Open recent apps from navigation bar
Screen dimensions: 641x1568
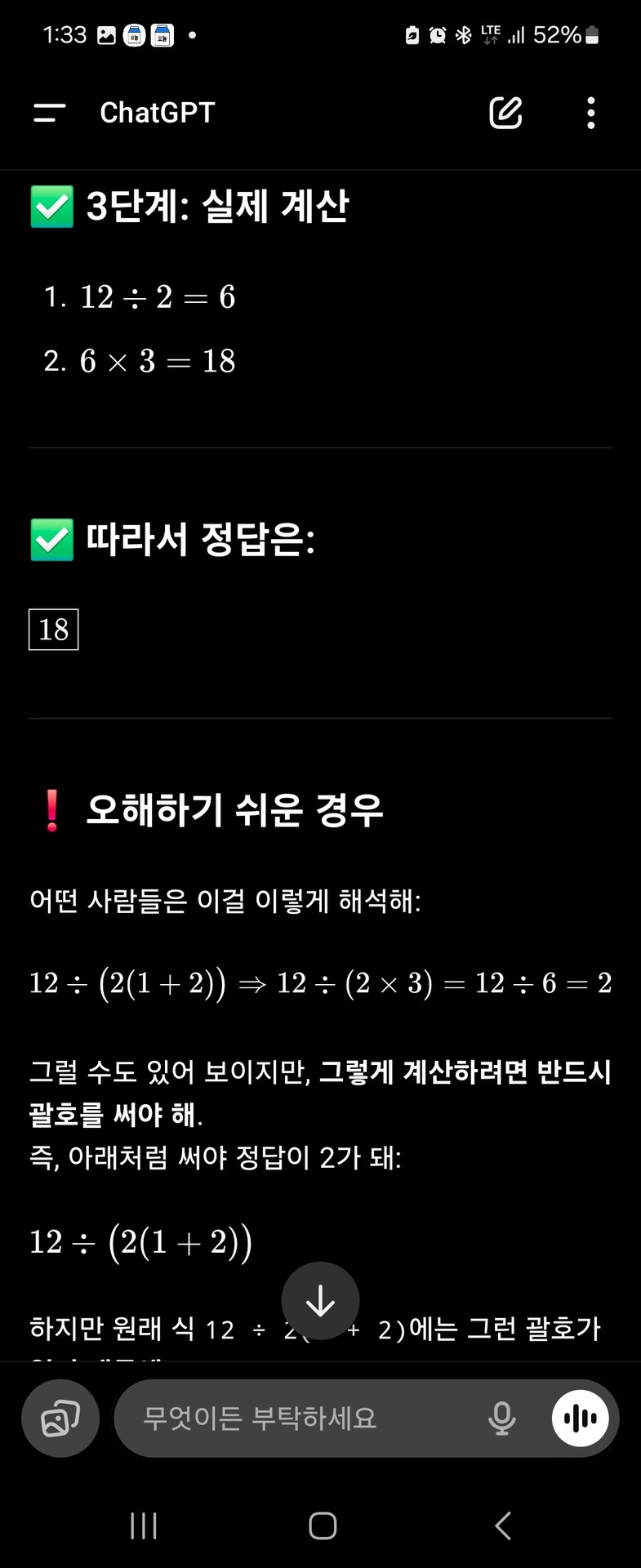click(x=144, y=1525)
